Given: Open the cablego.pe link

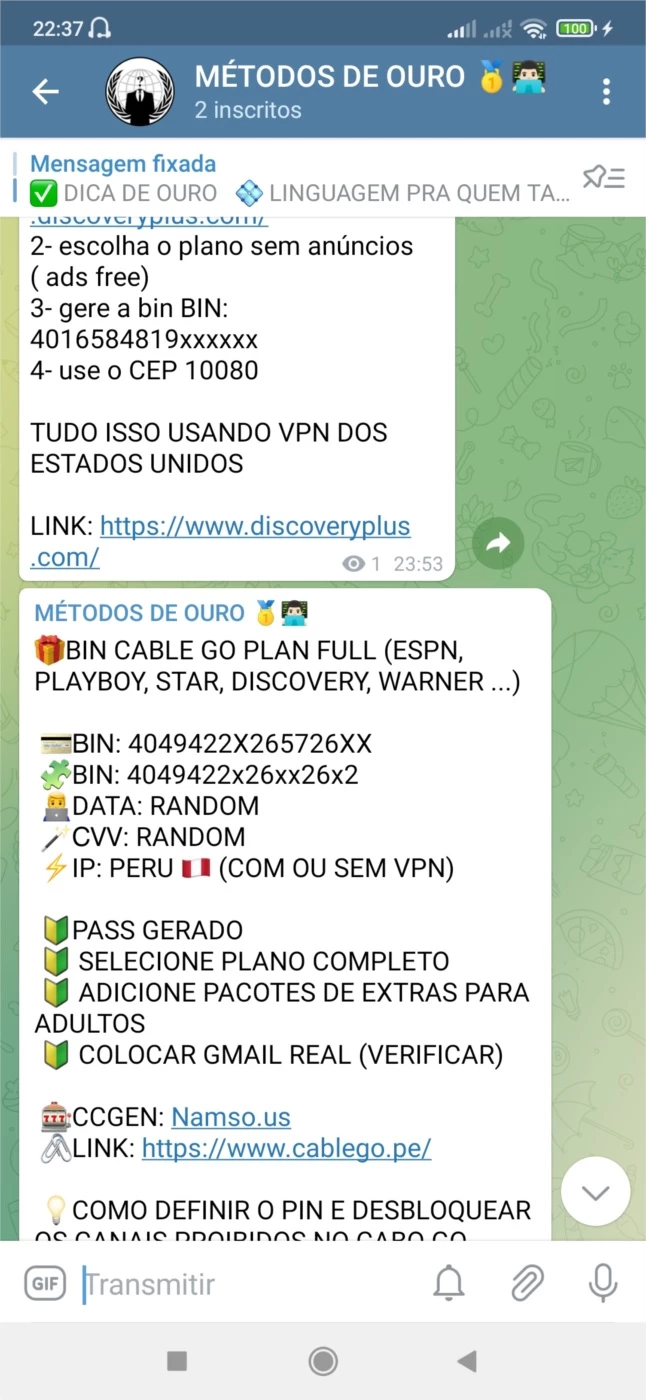Looking at the screenshot, I should point(286,1149).
